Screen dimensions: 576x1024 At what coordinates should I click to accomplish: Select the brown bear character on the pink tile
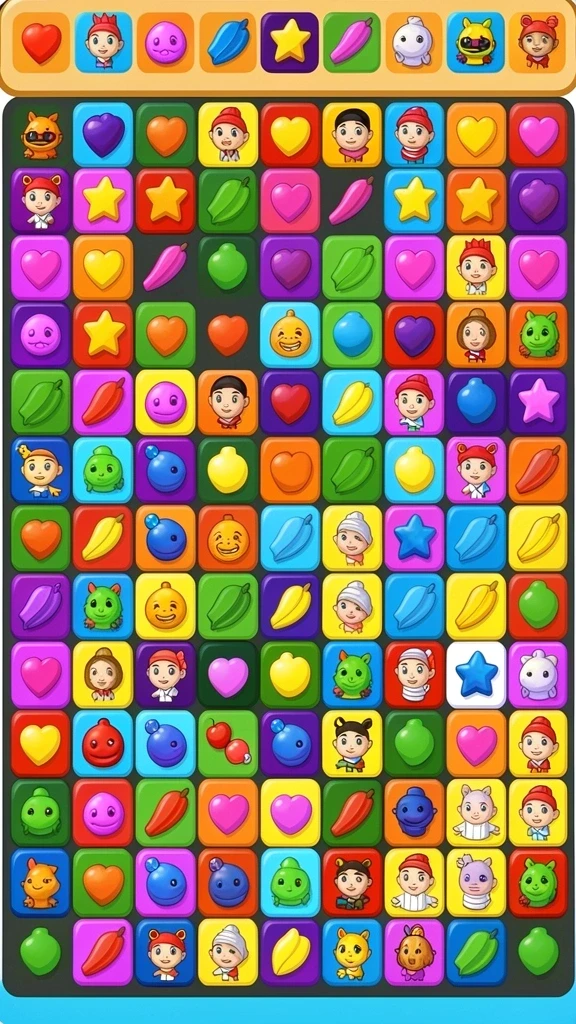(414, 952)
